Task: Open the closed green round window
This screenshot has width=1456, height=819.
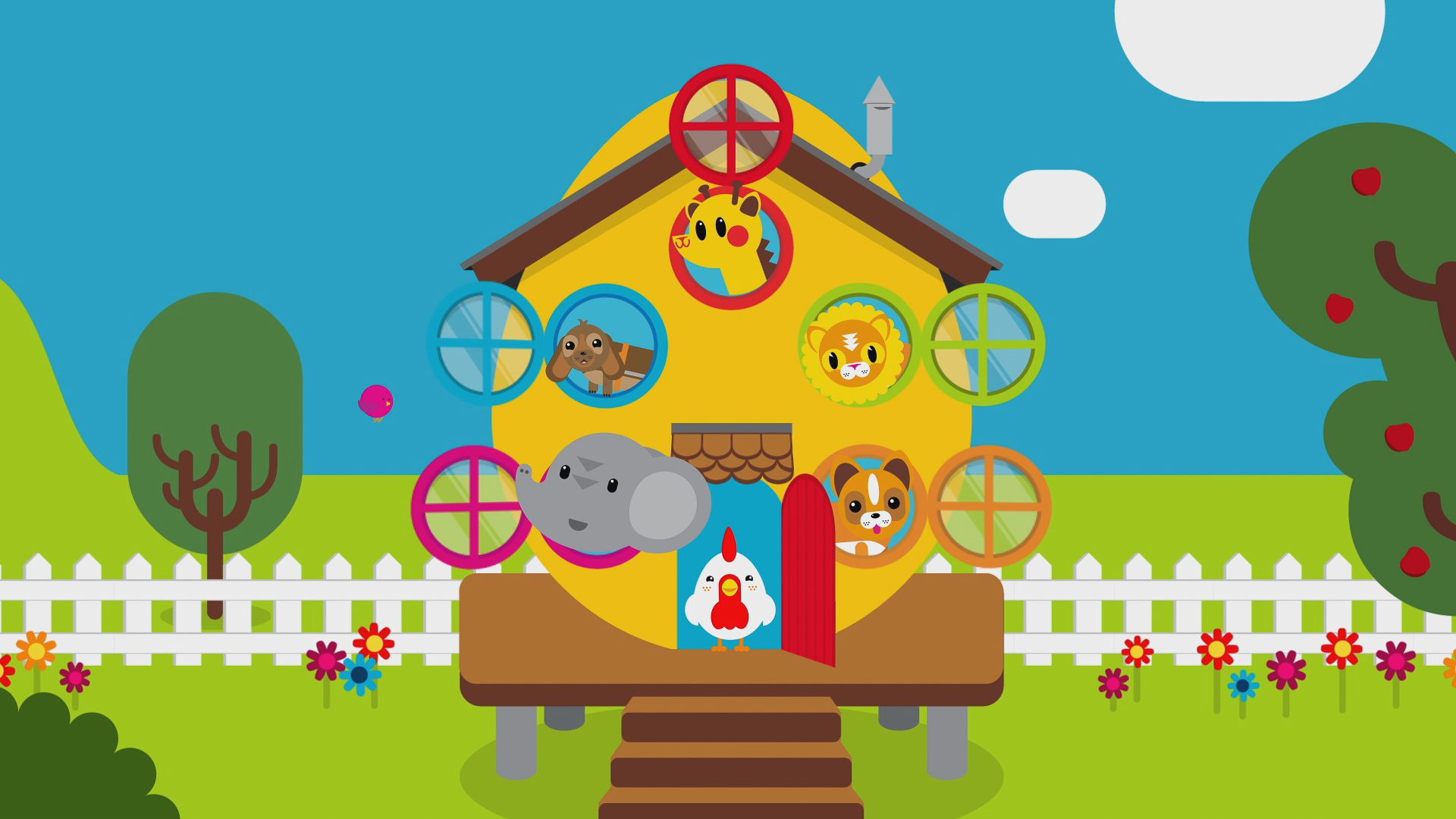Action: [983, 344]
